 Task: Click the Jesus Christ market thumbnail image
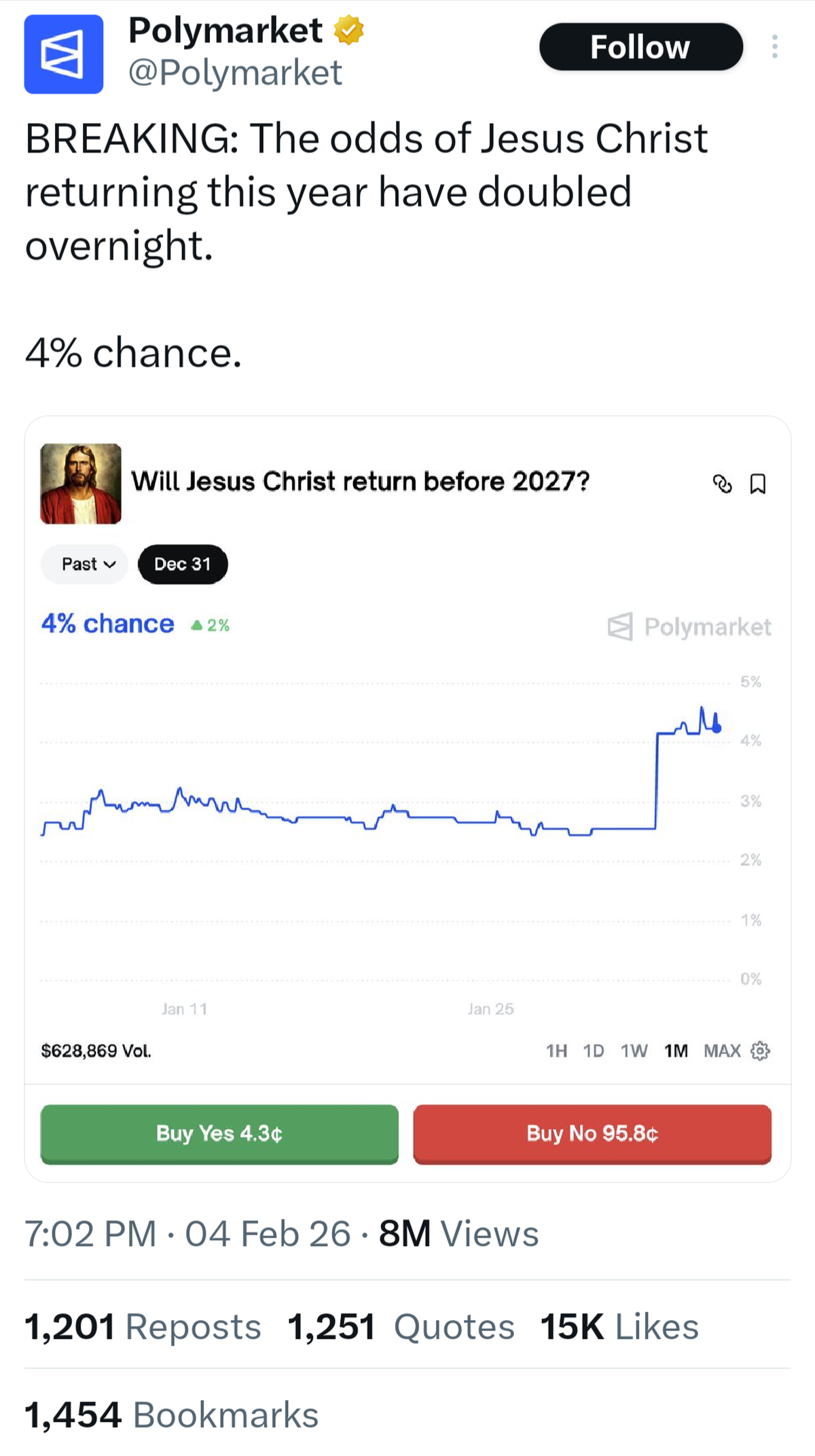[80, 484]
